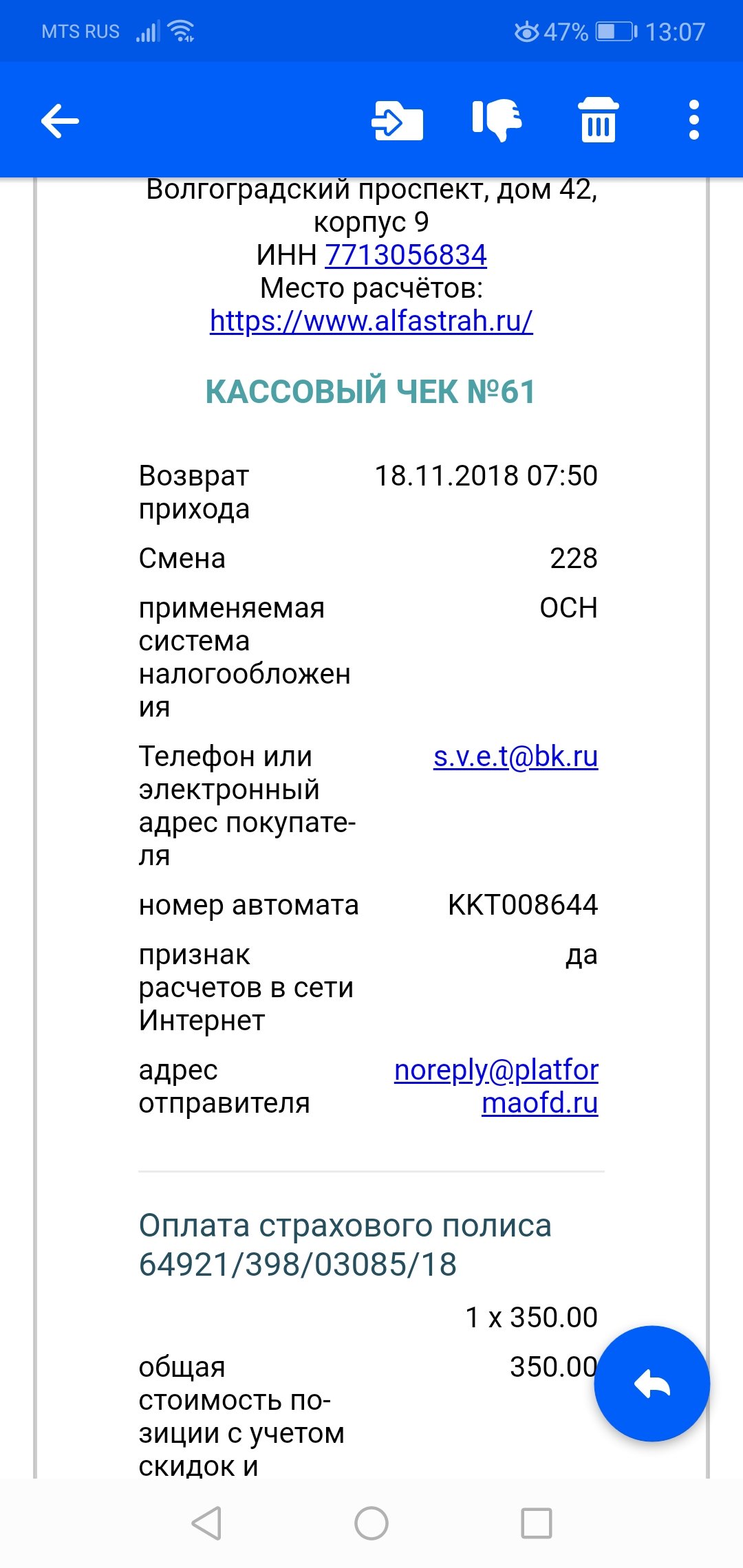The width and height of the screenshot is (743, 1568).
Task: Tap the system home button
Action: [x=371, y=1523]
